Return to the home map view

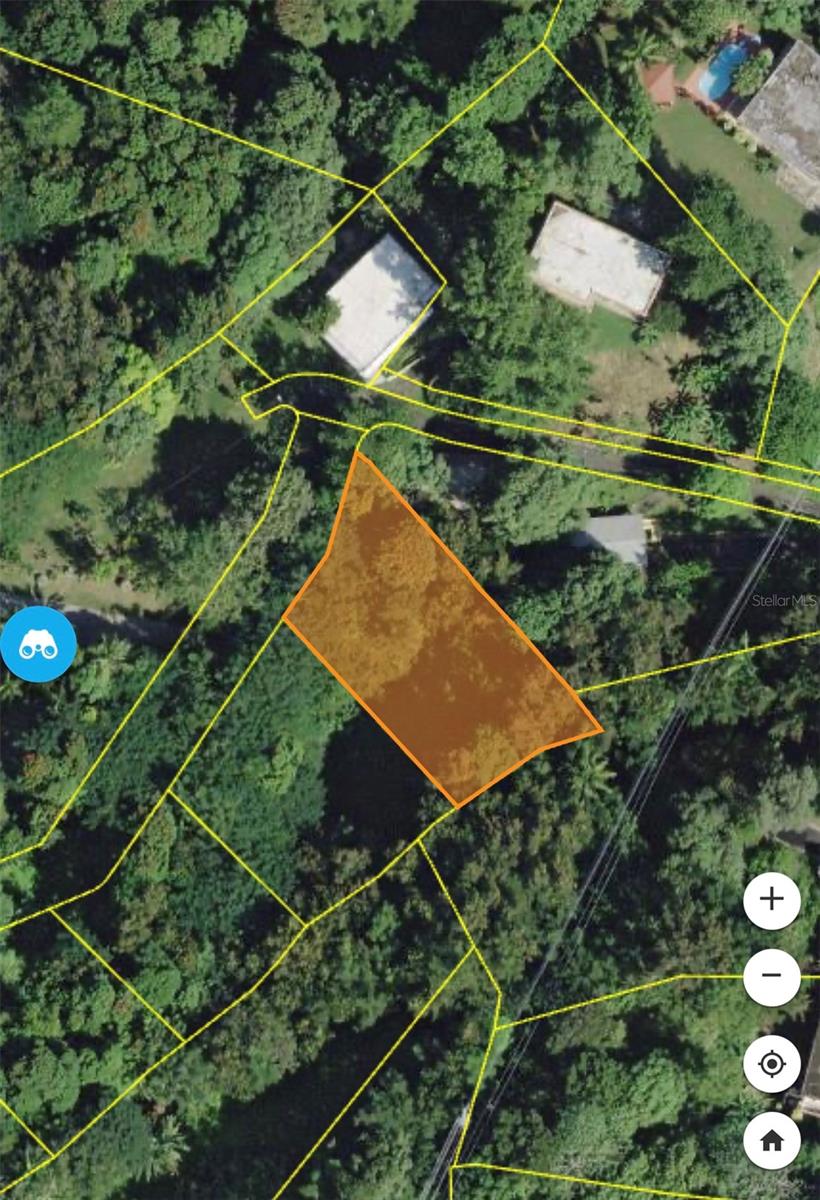(771, 1140)
